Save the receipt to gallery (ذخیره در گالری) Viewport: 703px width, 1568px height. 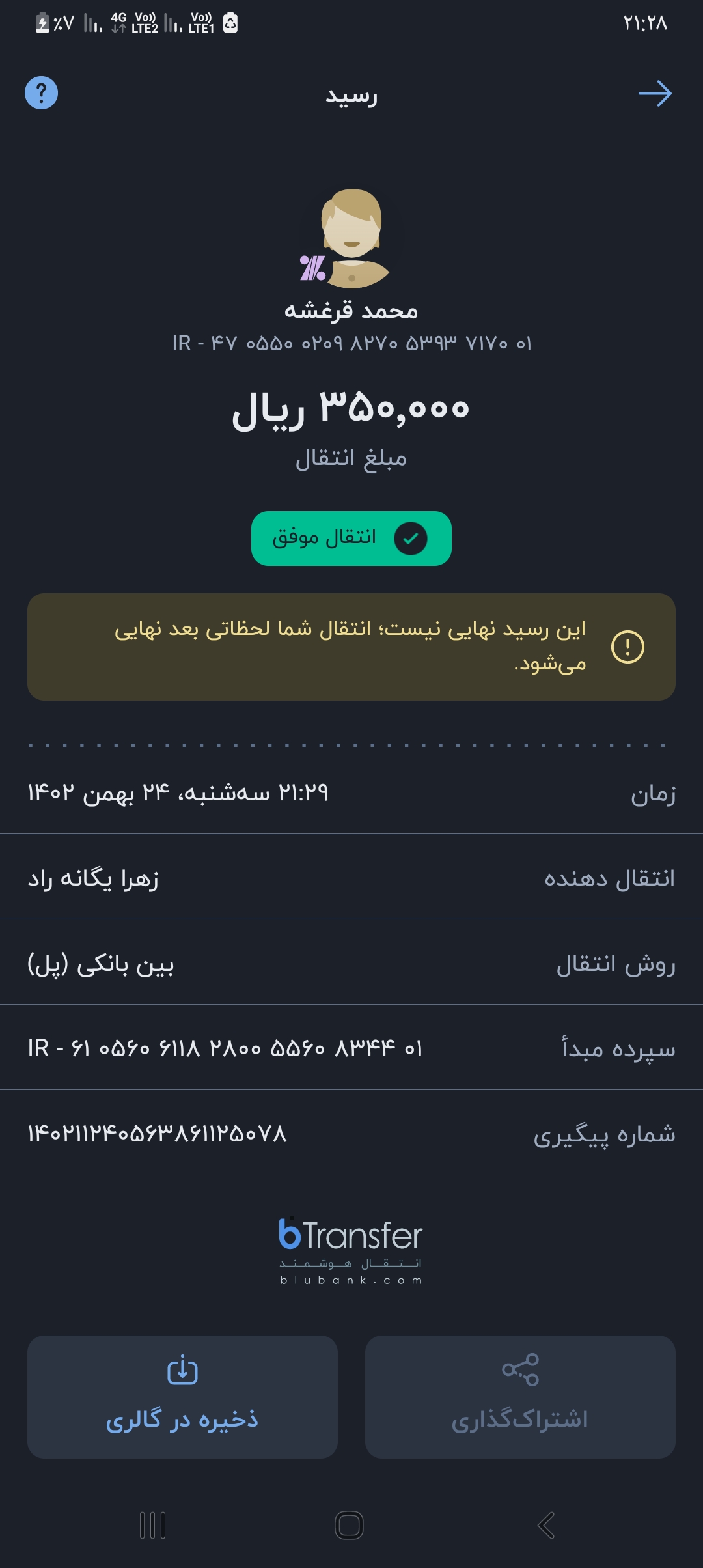(182, 1397)
